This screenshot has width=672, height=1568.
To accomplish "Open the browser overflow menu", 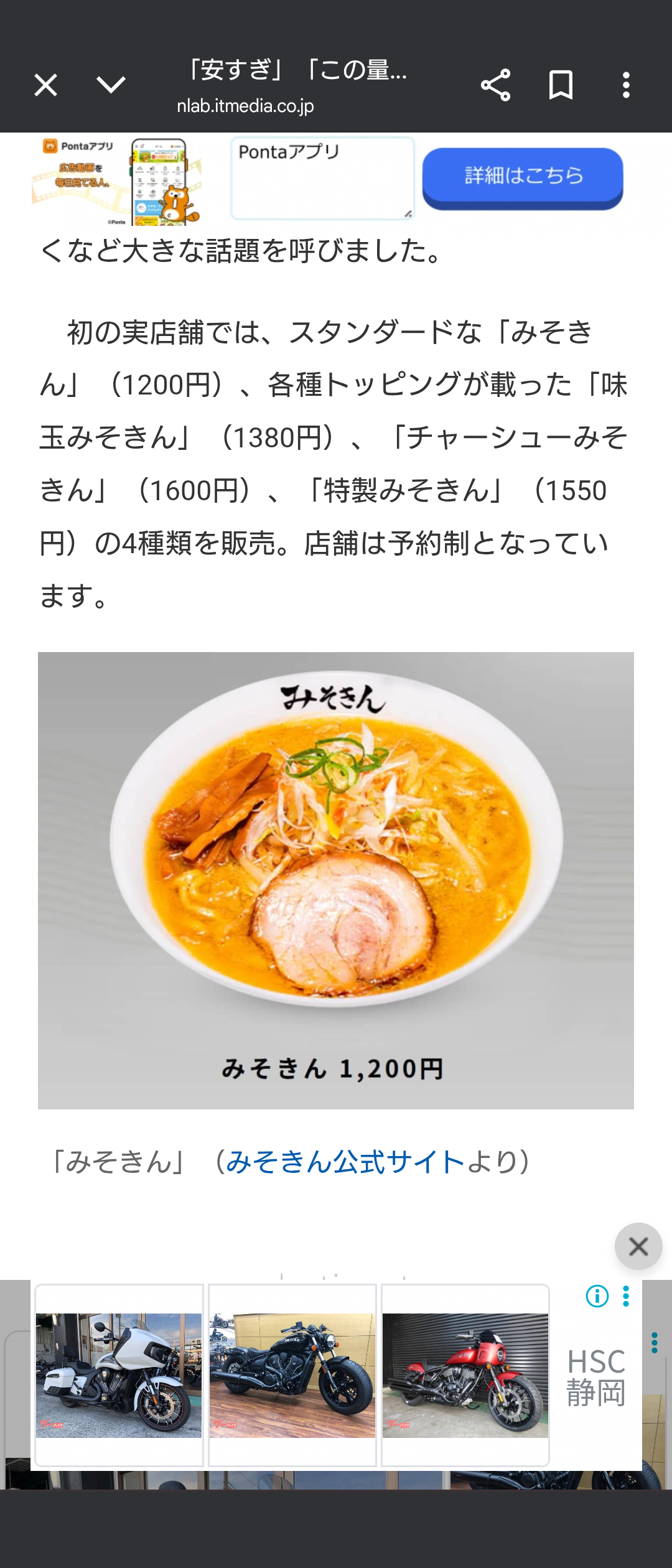I will pos(626,85).
